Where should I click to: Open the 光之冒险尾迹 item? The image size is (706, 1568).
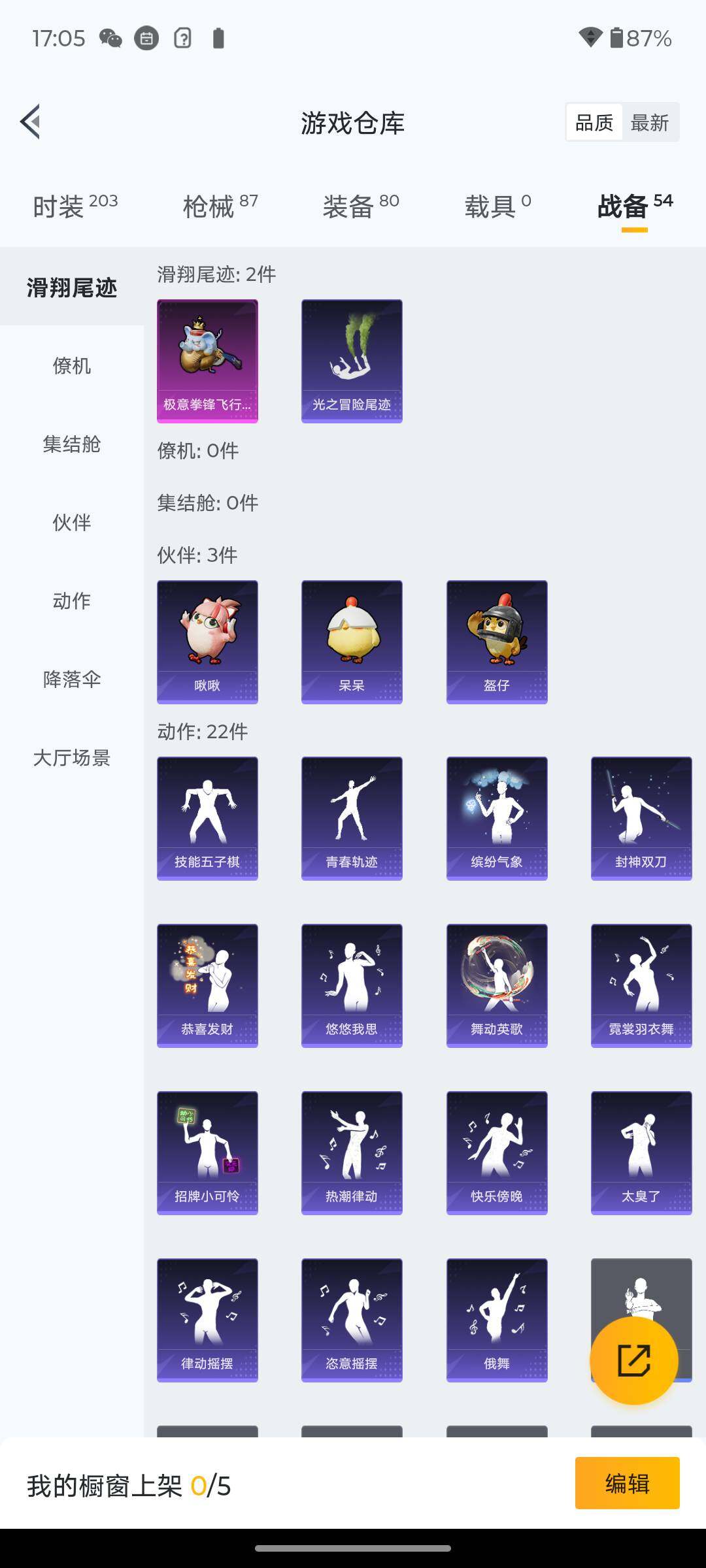click(352, 361)
